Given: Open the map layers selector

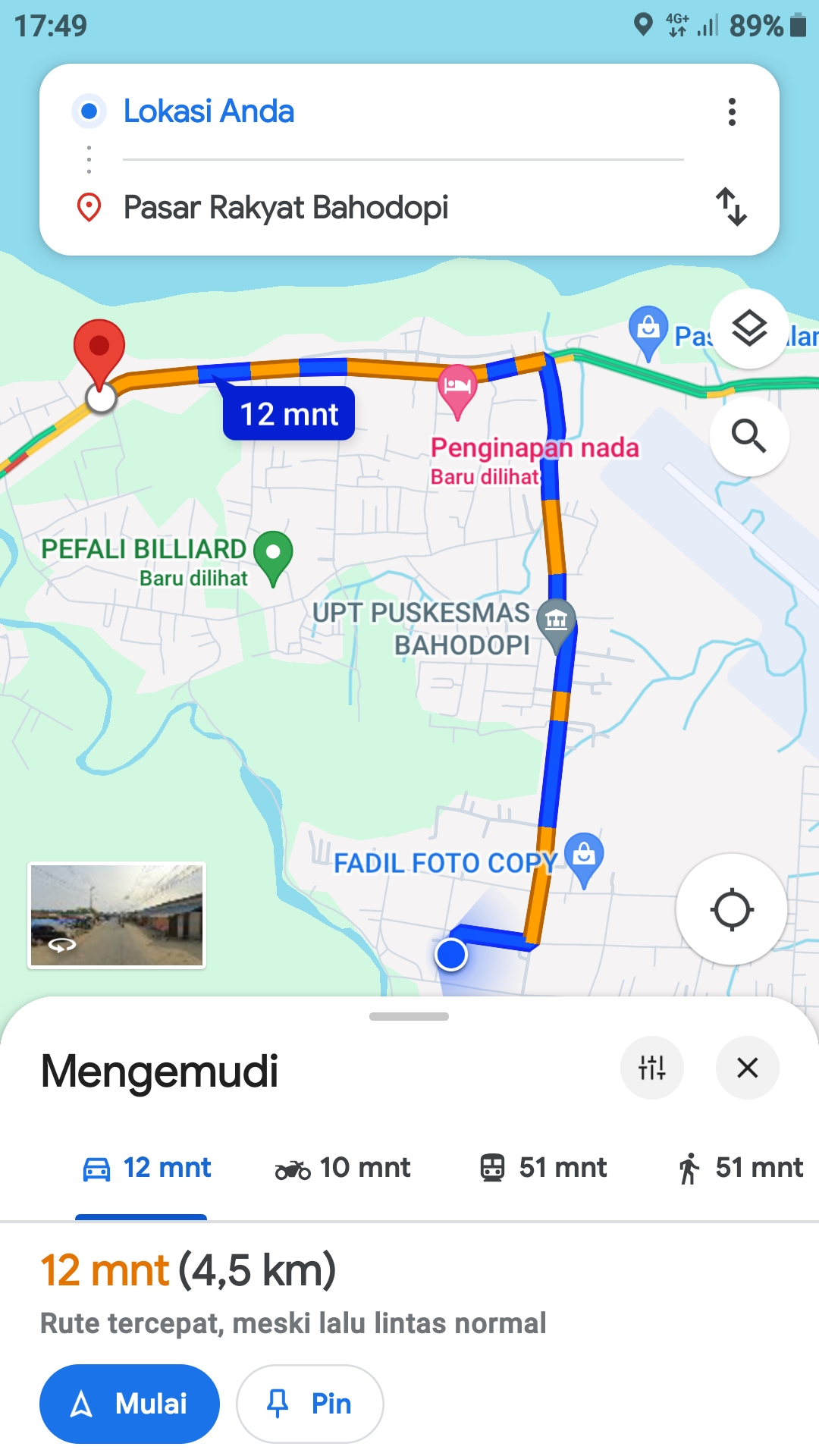Looking at the screenshot, I should click(x=749, y=329).
